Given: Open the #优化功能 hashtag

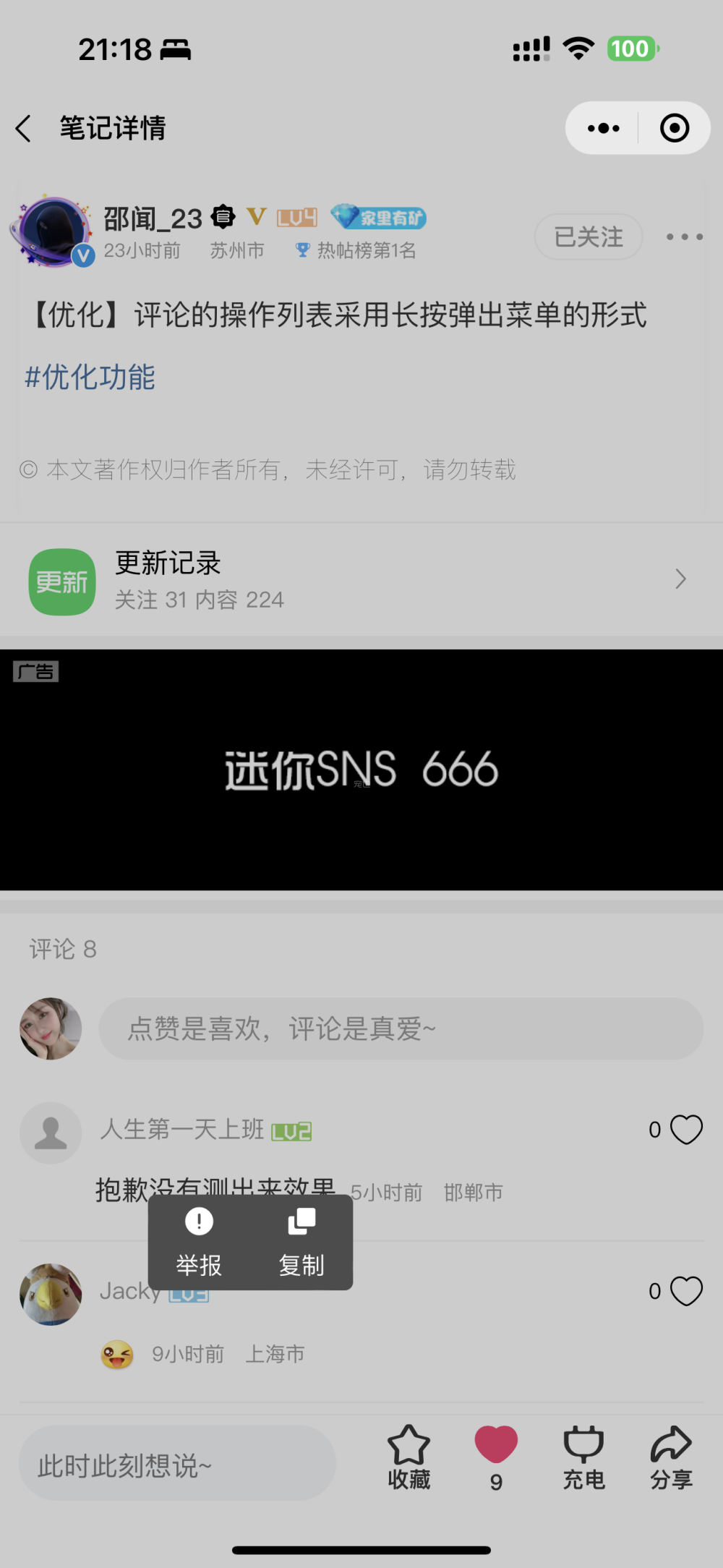Looking at the screenshot, I should [90, 378].
